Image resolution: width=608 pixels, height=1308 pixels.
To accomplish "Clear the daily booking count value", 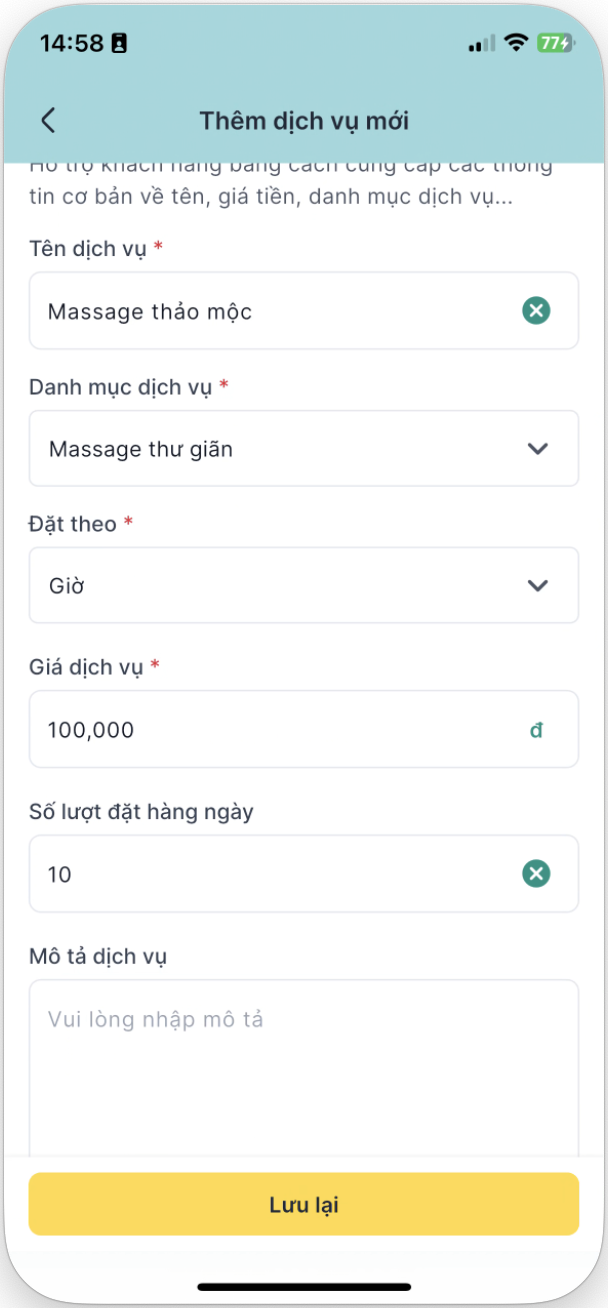I will [x=537, y=874].
